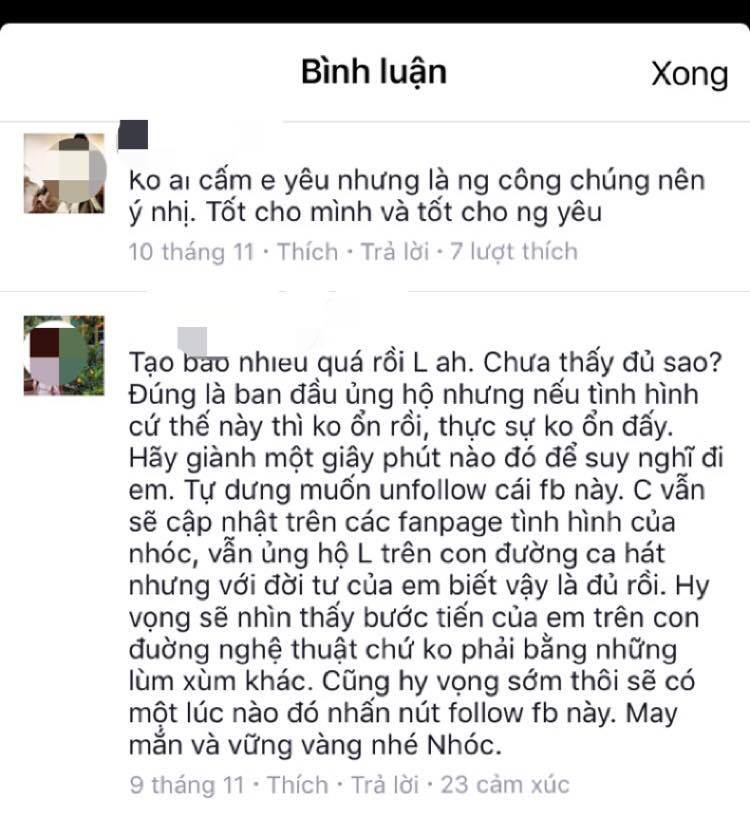
Task: Like the comment from 10 tháng 11
Action: click(307, 252)
